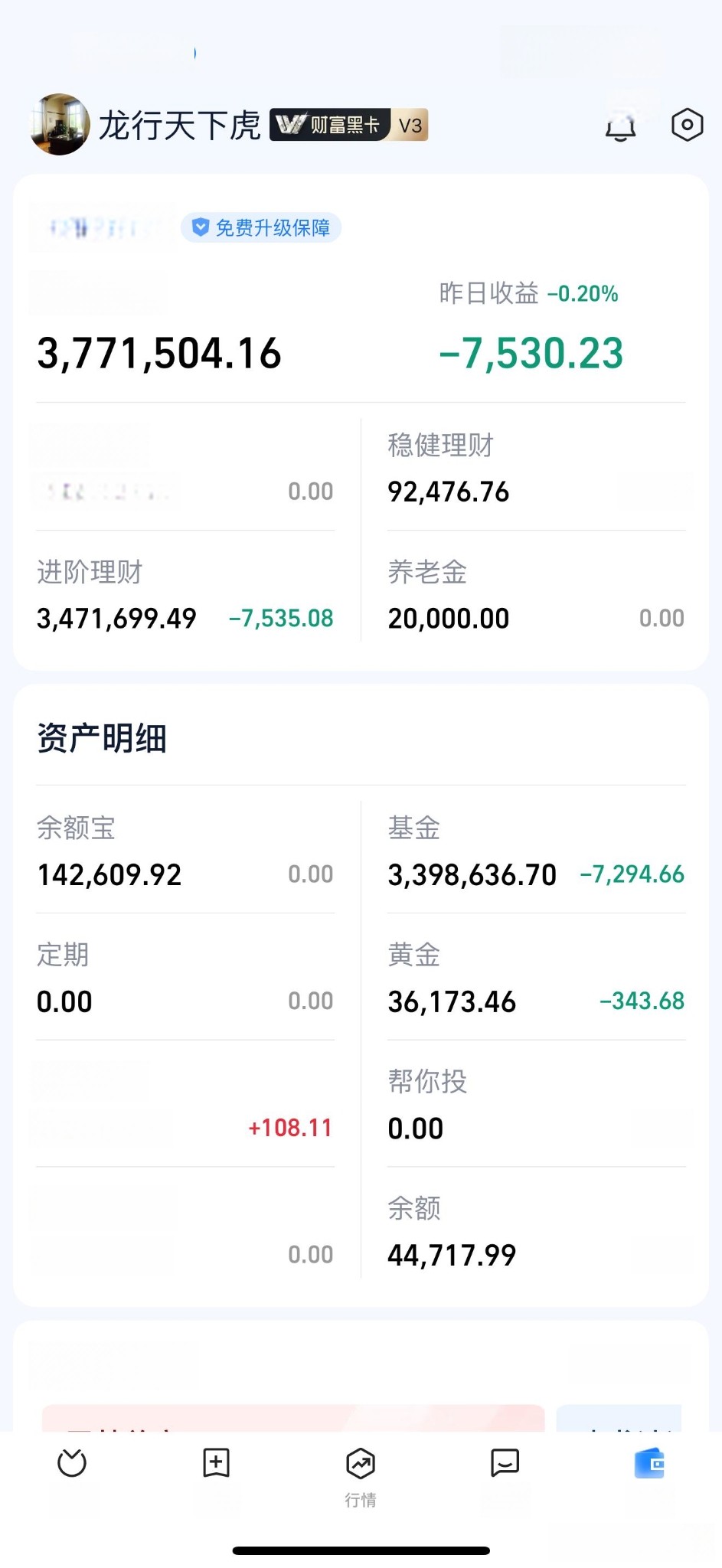The height and width of the screenshot is (1568, 722).
Task: Open the settings hexagon icon
Action: 687,125
